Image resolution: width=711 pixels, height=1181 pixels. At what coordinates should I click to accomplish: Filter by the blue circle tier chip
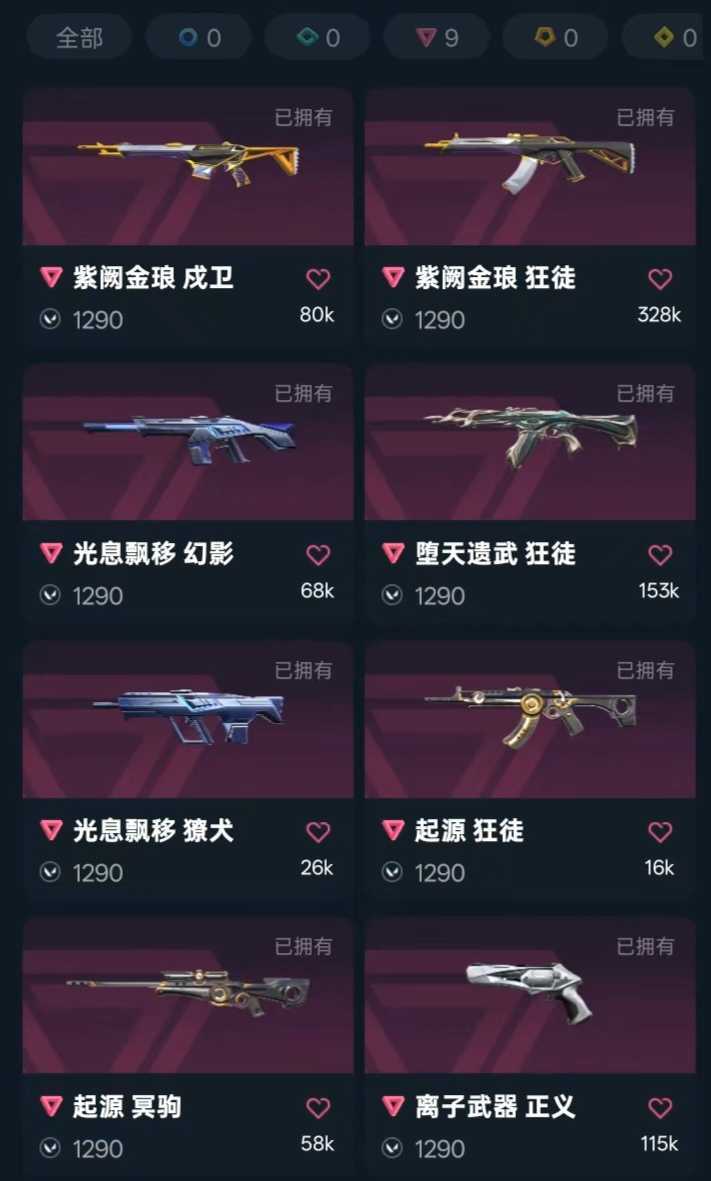(199, 37)
